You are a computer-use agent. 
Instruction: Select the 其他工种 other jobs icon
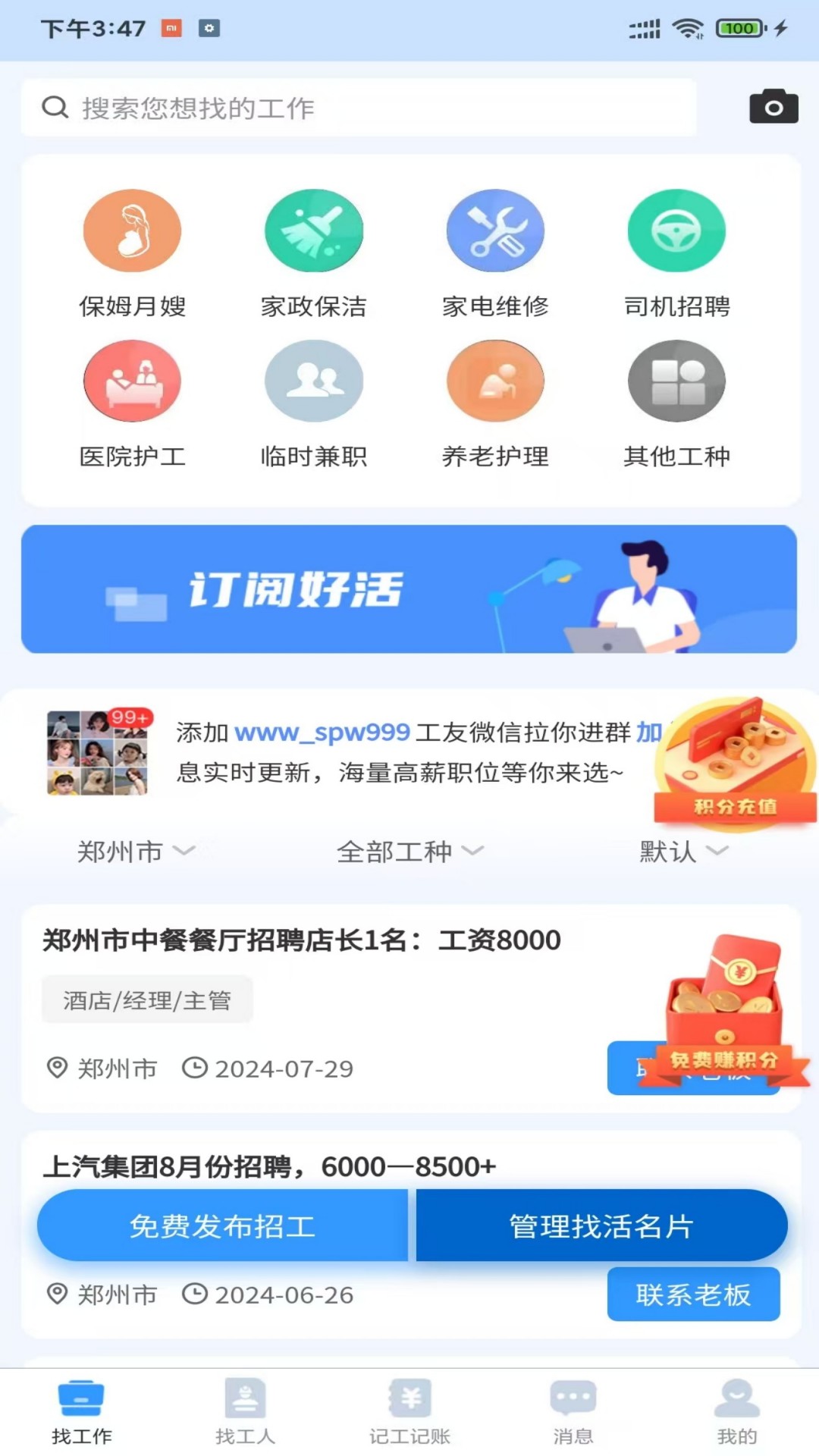coord(677,381)
